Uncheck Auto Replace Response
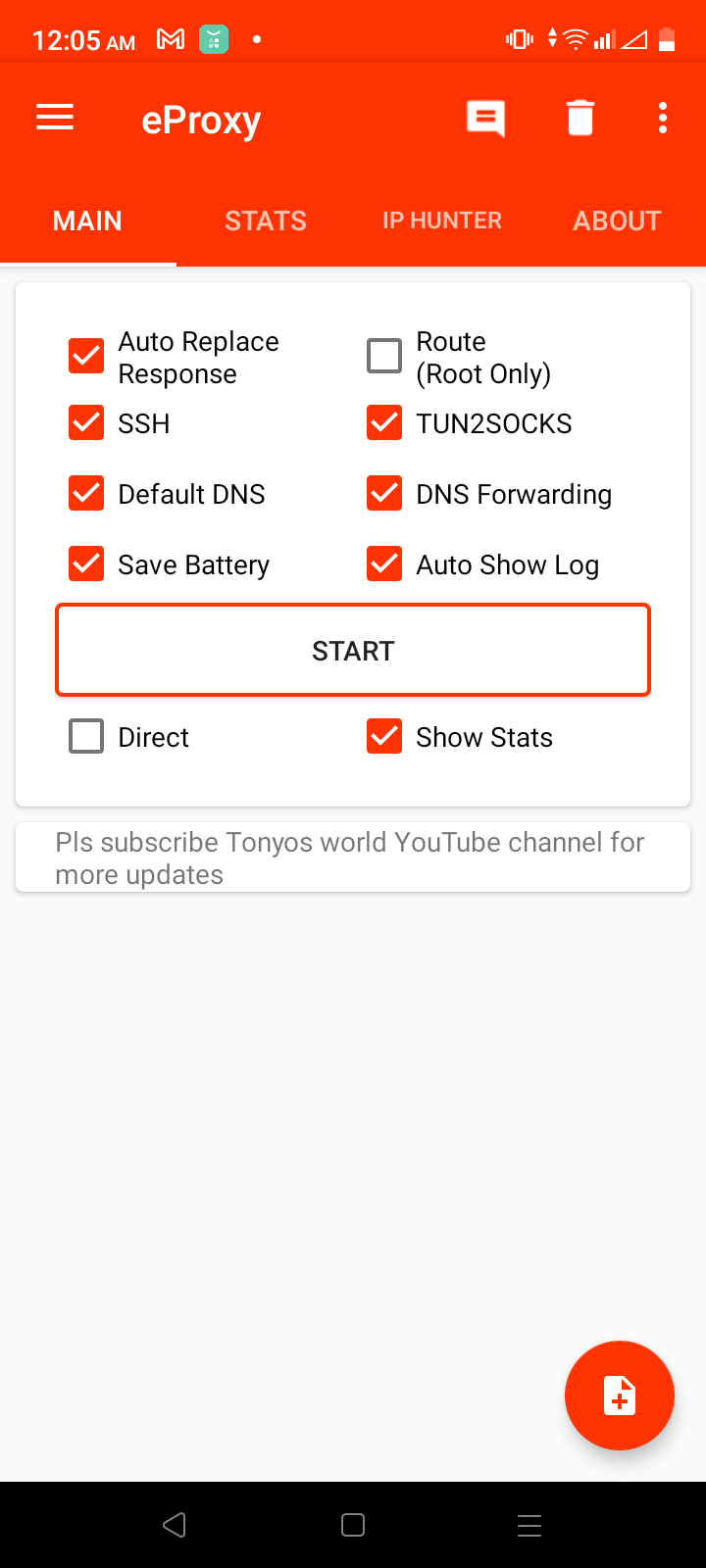This screenshot has height=1568, width=706. coord(86,356)
